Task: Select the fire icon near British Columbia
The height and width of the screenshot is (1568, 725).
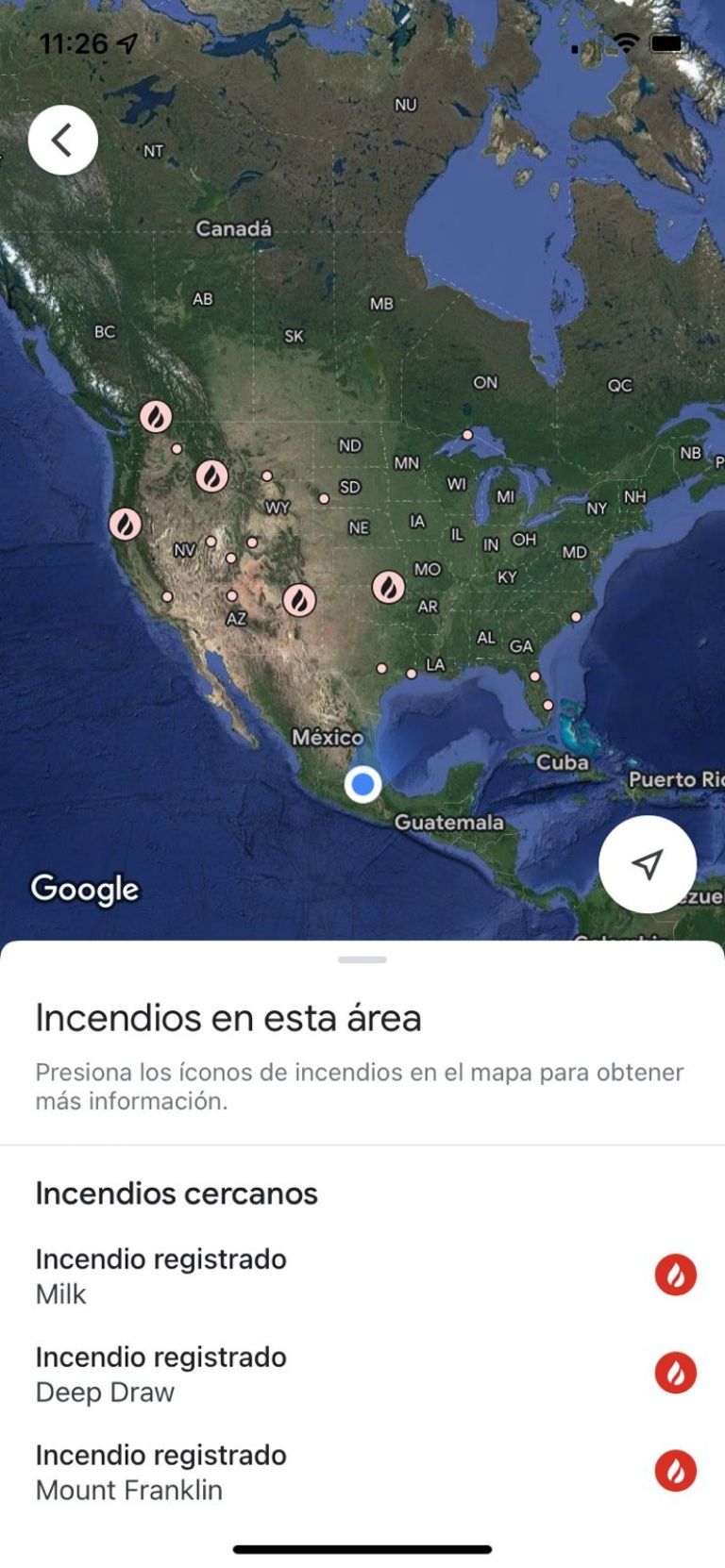Action: click(156, 416)
